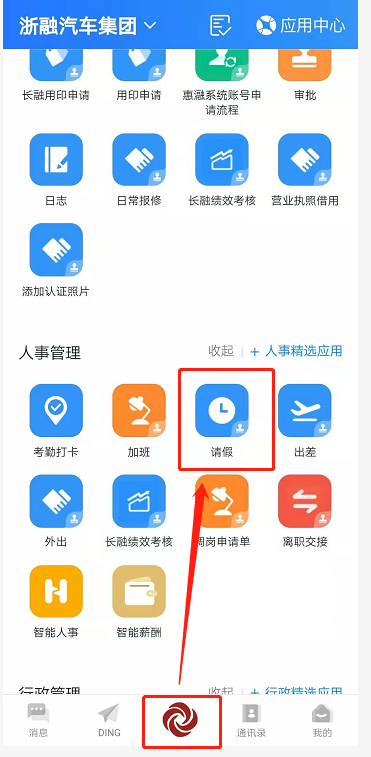The image size is (371, 757).
Task: Launch 考勤打卡 attendance check-in
Action: click(56, 420)
